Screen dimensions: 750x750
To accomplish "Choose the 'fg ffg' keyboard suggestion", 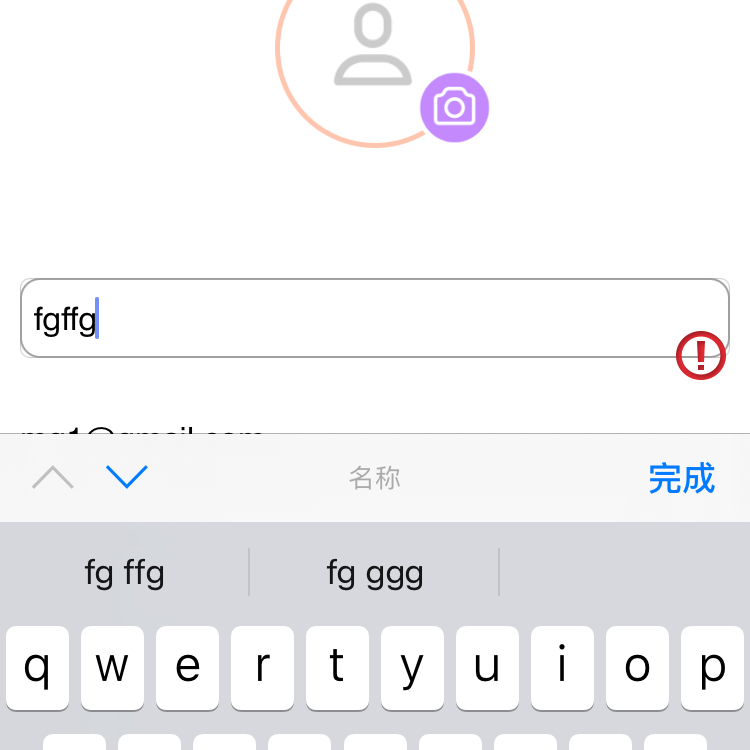I will (125, 573).
